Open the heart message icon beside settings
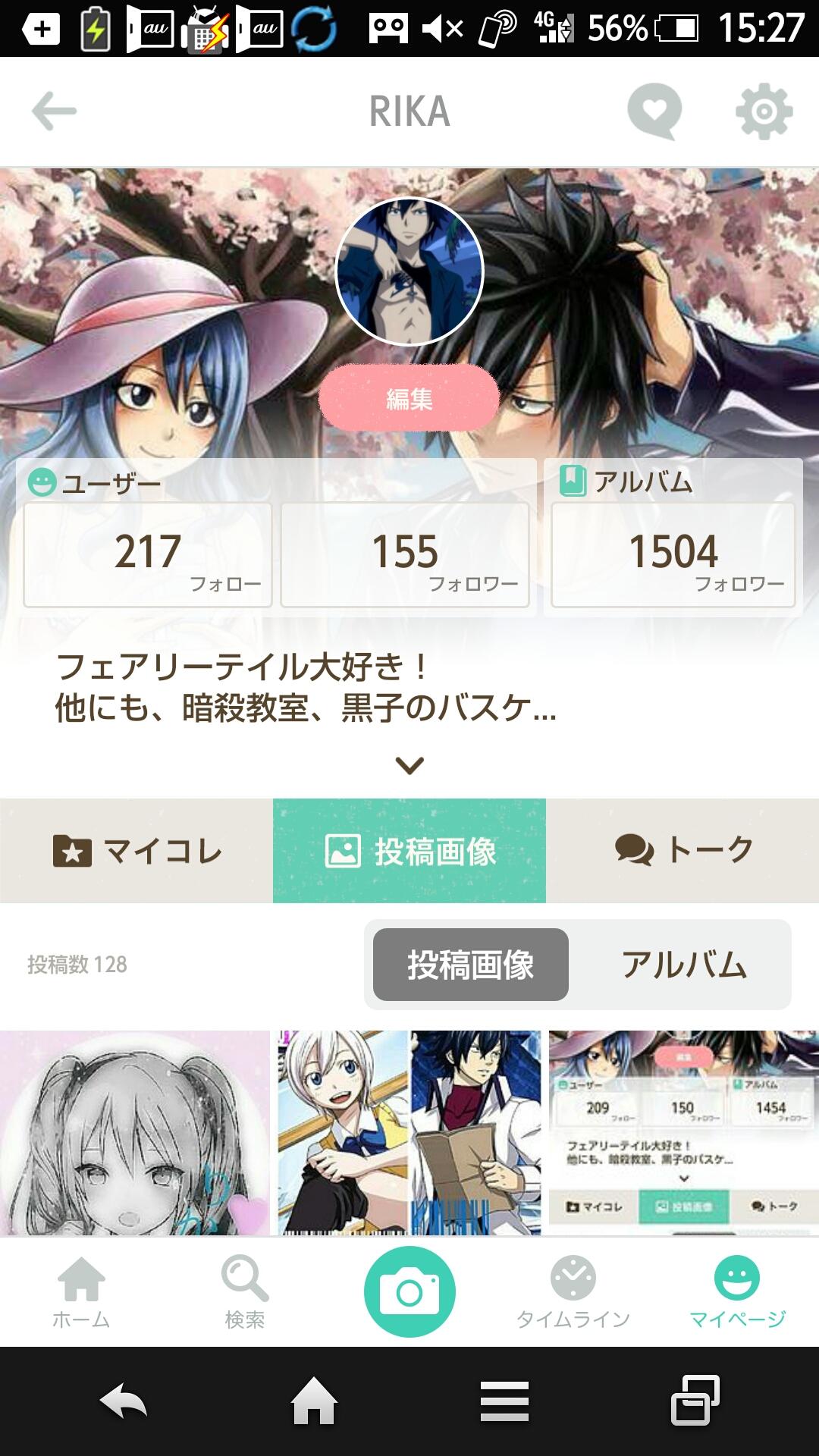The height and width of the screenshot is (1456, 819). pos(655,112)
